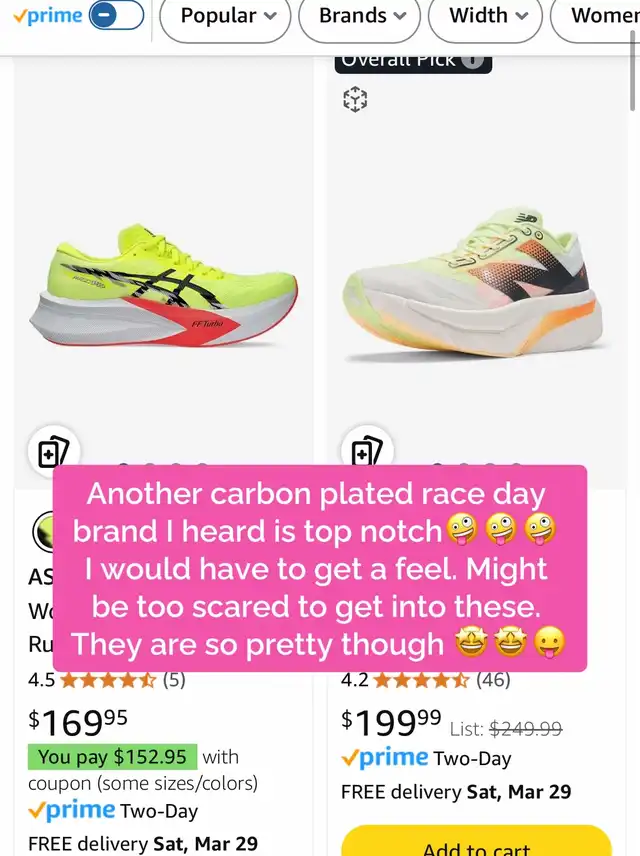This screenshot has height=856, width=640.
Task: Expand the Brands filter dropdown
Action: pyautogui.click(x=362, y=16)
